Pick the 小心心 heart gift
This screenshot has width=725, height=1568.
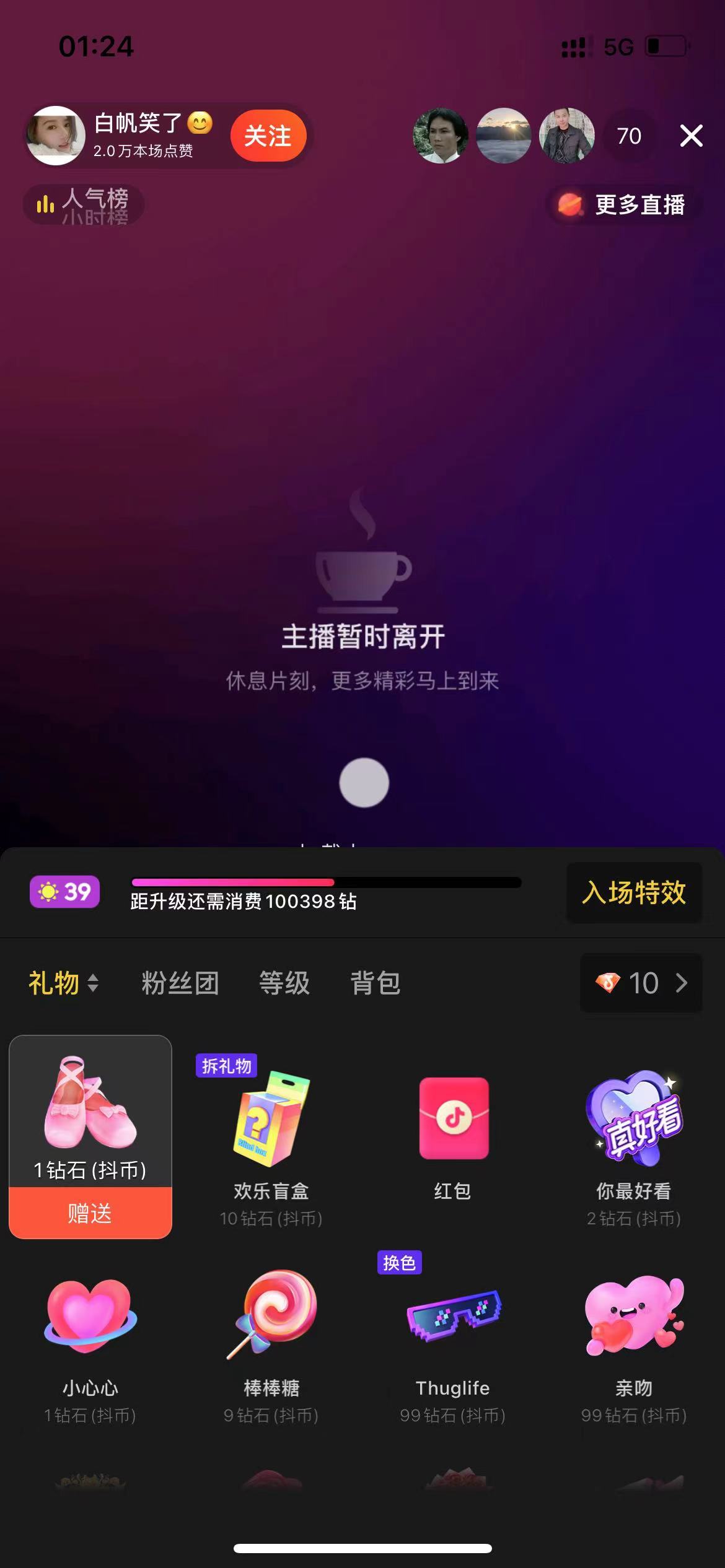click(90, 1338)
